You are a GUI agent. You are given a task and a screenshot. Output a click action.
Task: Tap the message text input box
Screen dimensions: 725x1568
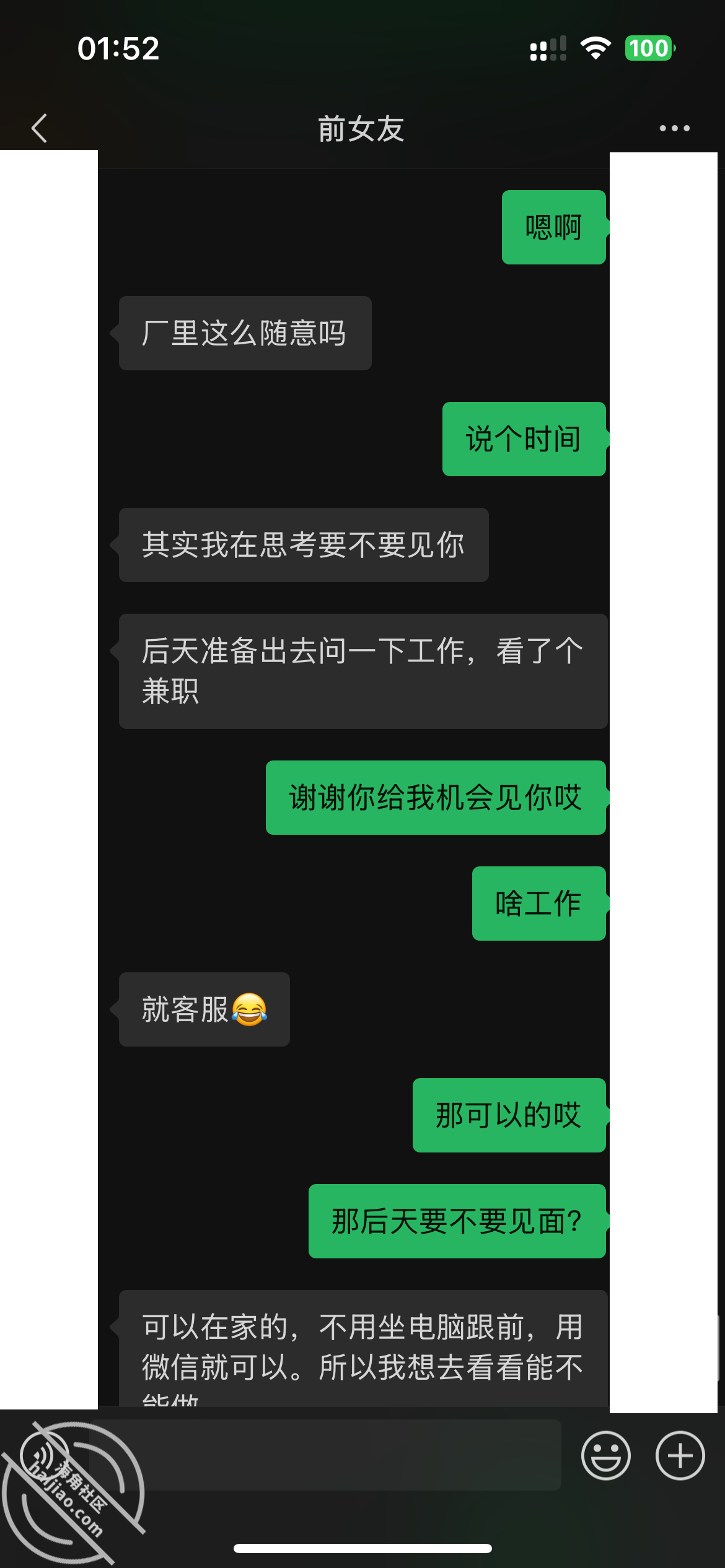click(x=325, y=1455)
